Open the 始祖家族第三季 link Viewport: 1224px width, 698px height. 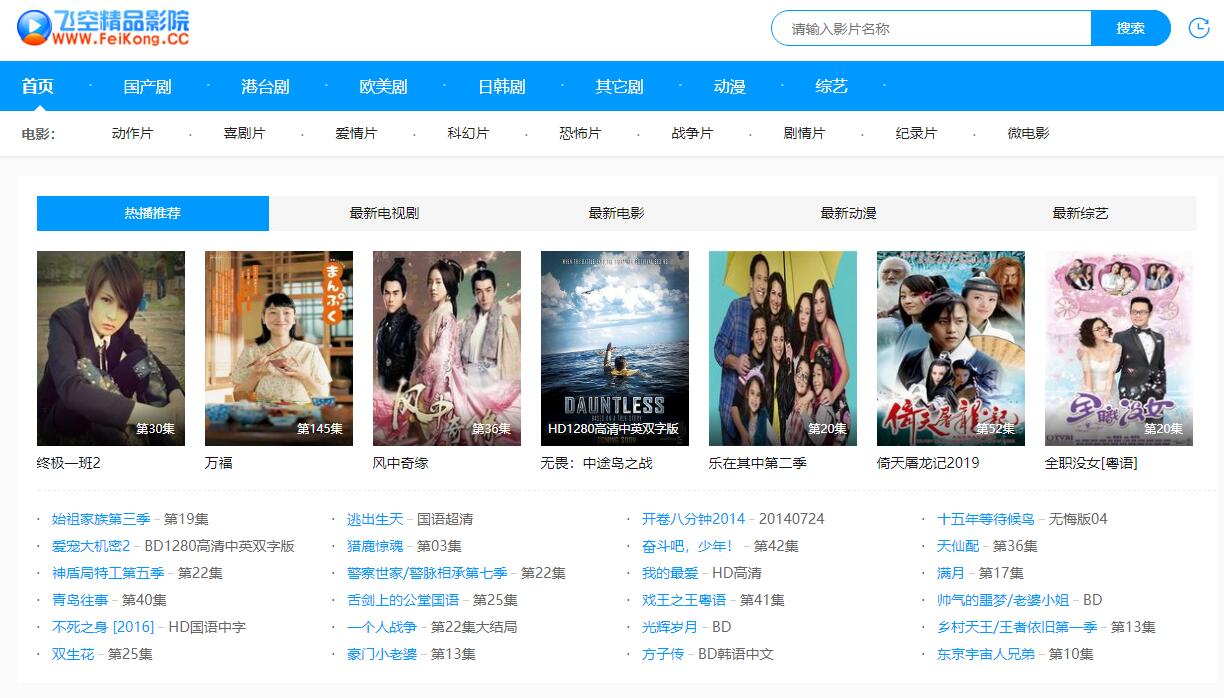(101, 519)
